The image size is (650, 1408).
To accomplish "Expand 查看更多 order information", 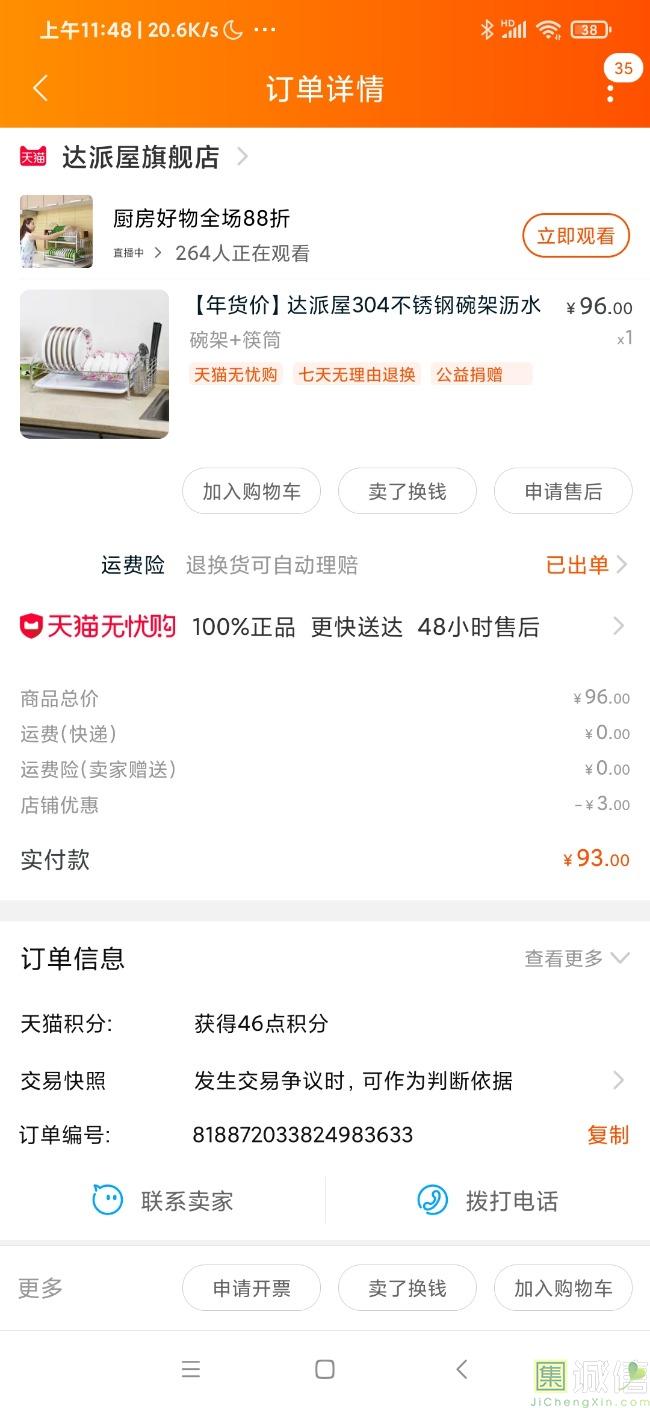I will point(576,958).
